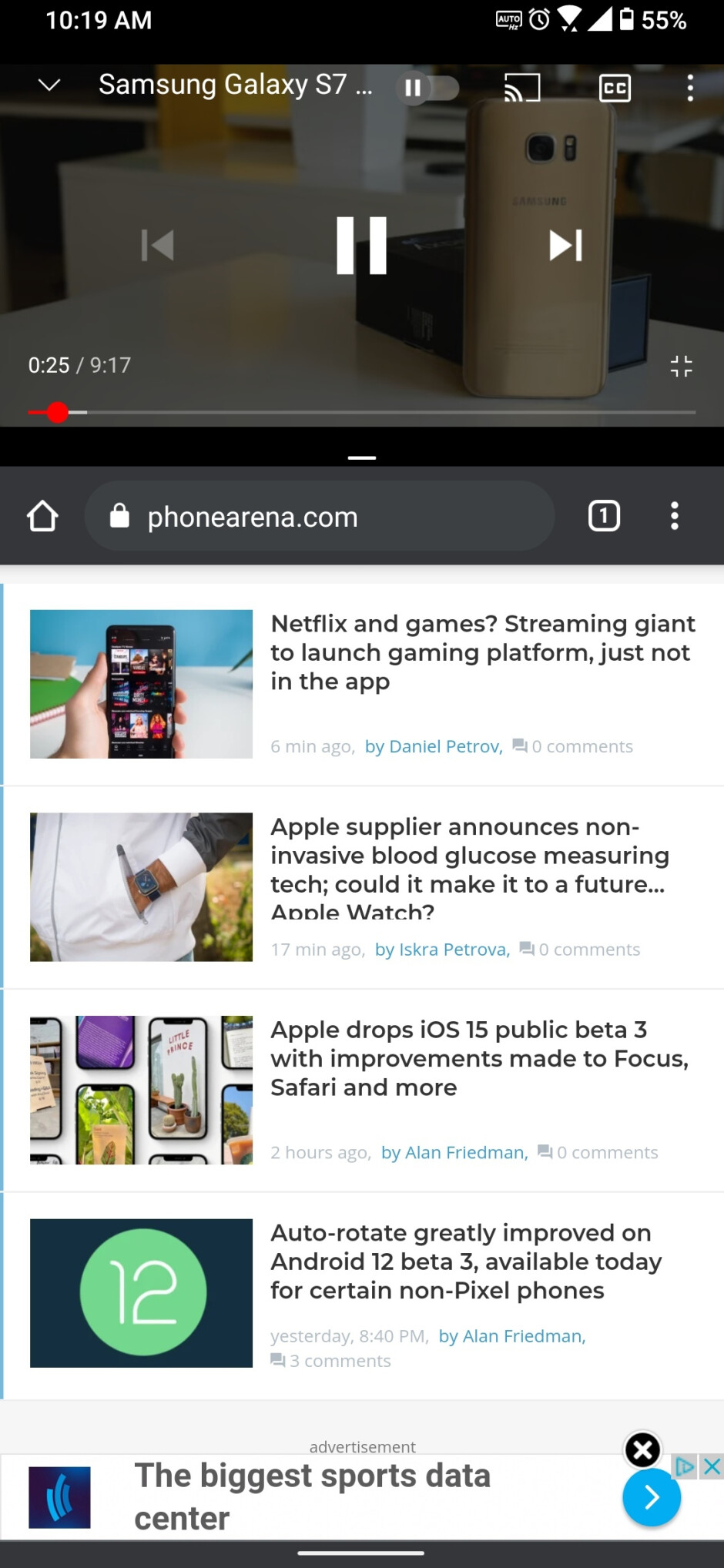Cast the video to another device
Viewport: 724px width, 1568px height.
[x=521, y=88]
